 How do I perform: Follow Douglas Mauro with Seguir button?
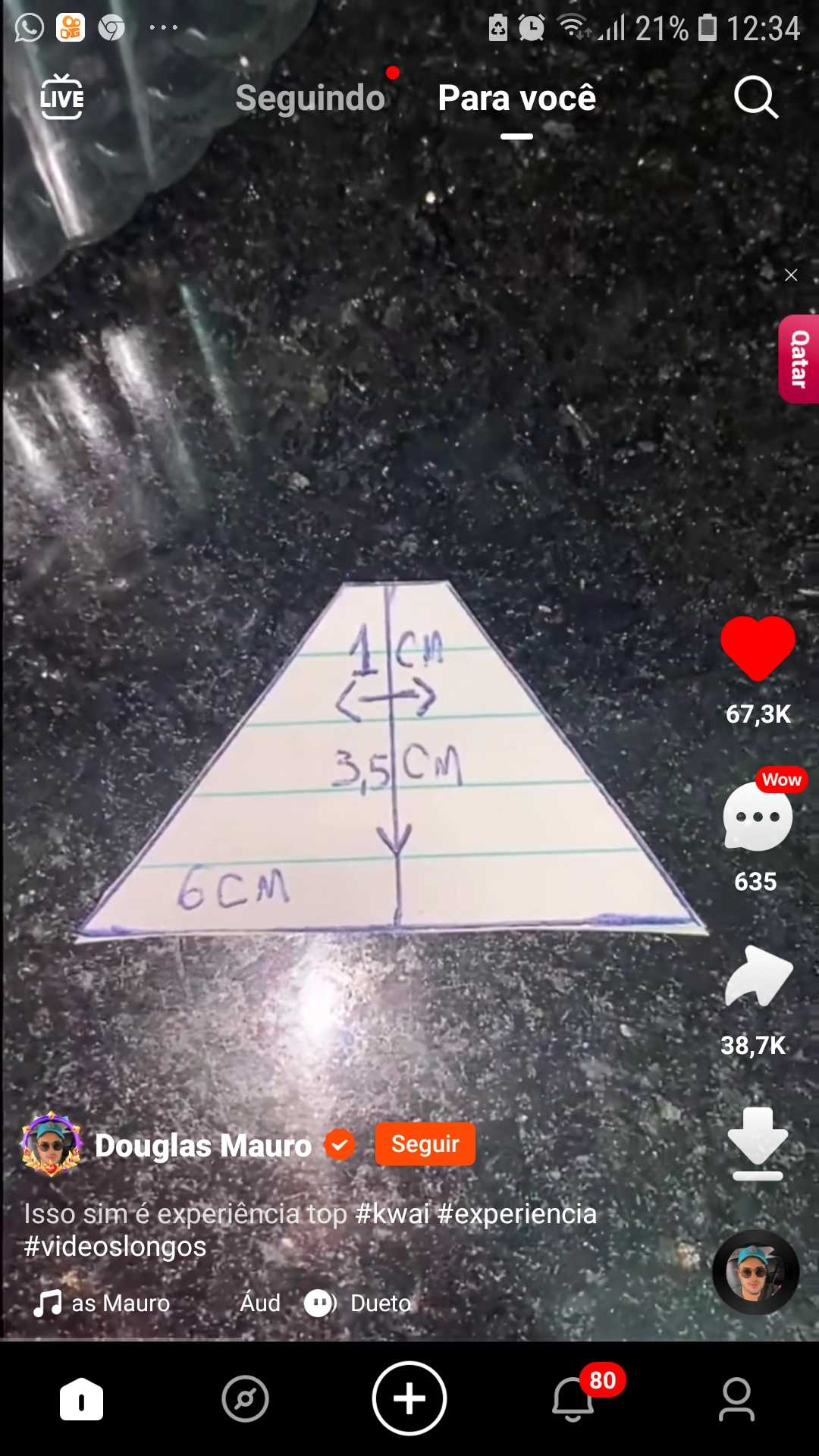click(x=425, y=1144)
